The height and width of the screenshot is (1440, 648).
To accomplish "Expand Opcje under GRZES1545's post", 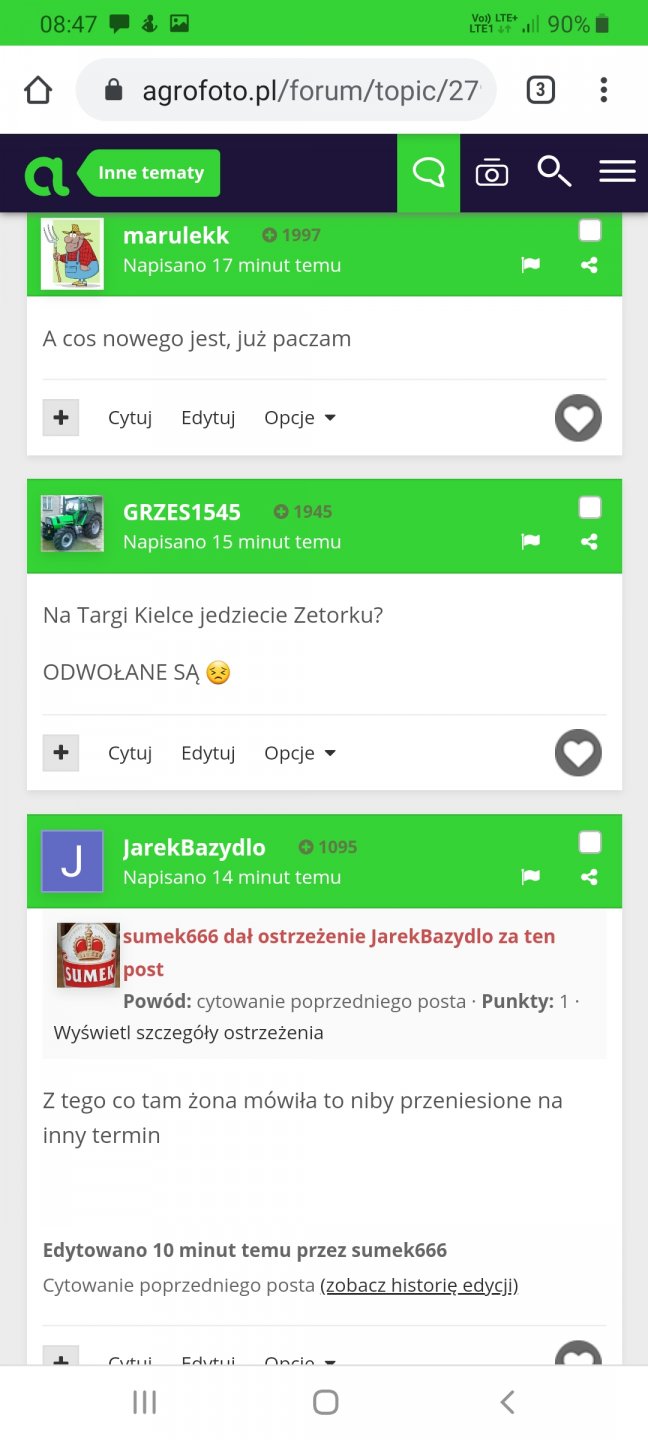I will click(x=299, y=753).
